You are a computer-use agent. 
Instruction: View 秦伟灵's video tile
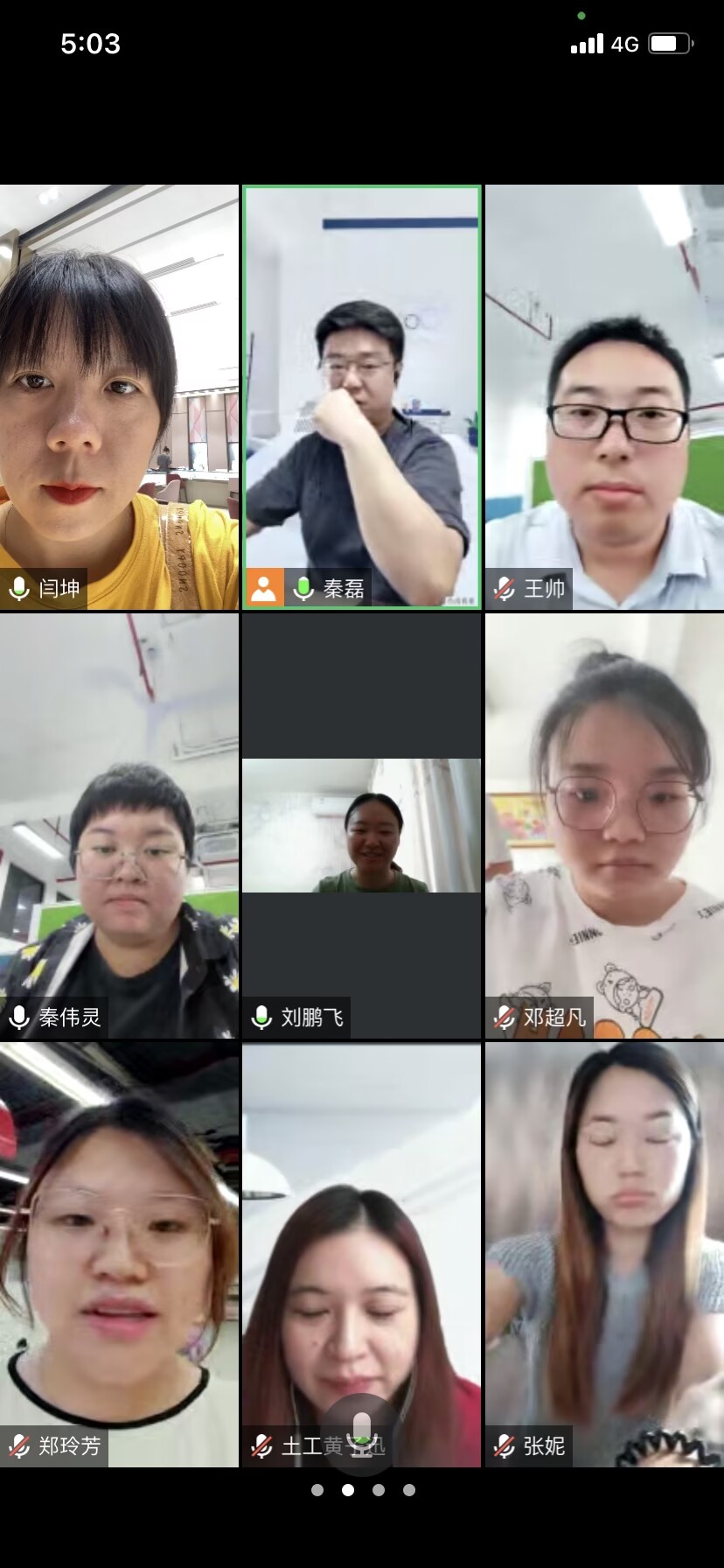[119, 824]
